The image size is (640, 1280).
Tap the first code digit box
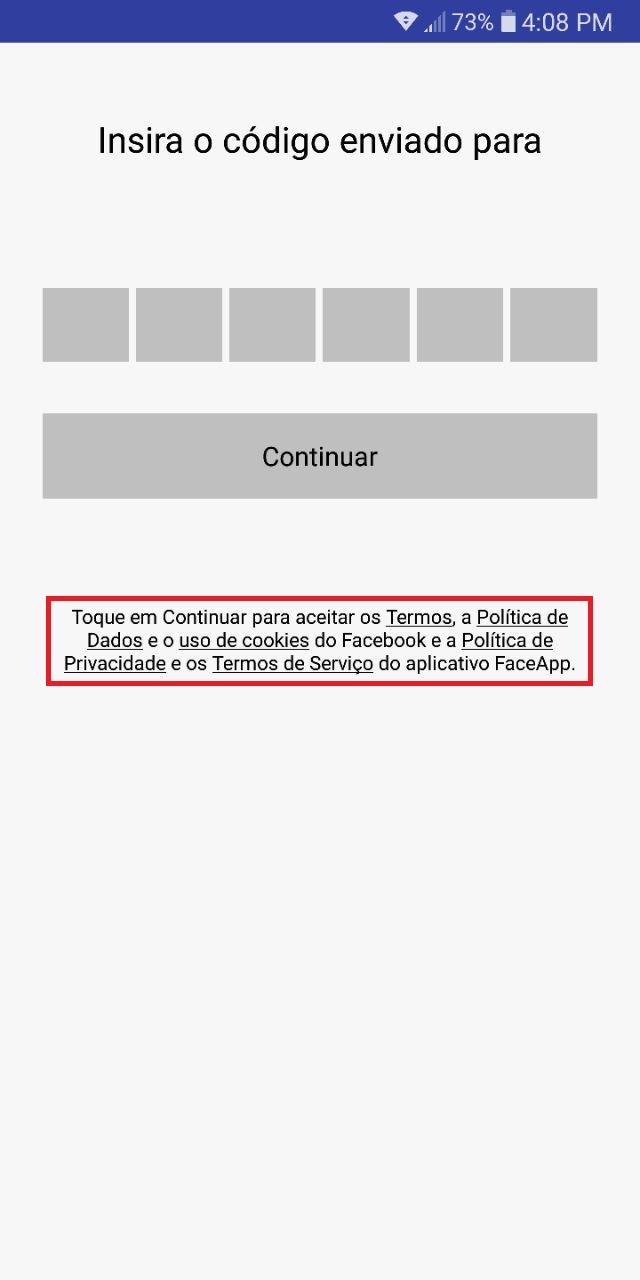pos(86,325)
